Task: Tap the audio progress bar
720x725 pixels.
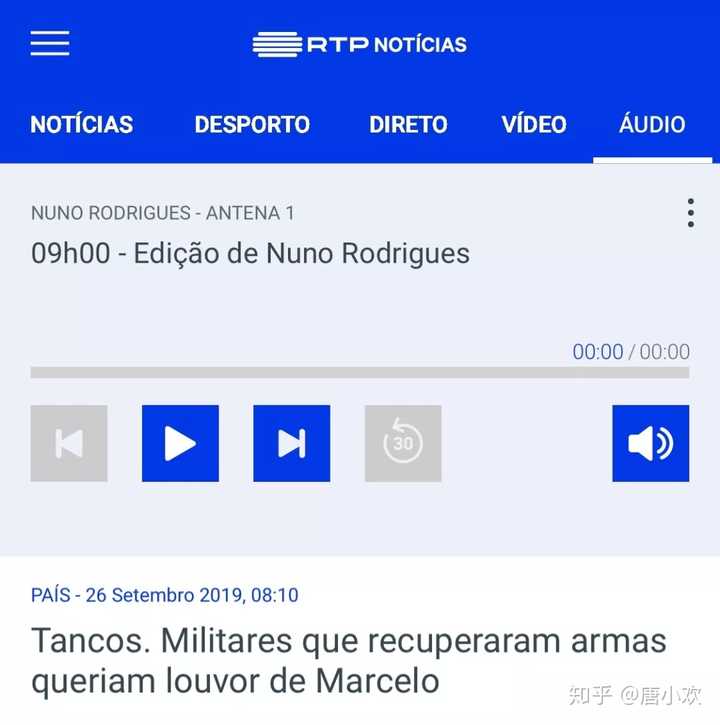Action: coord(360,373)
